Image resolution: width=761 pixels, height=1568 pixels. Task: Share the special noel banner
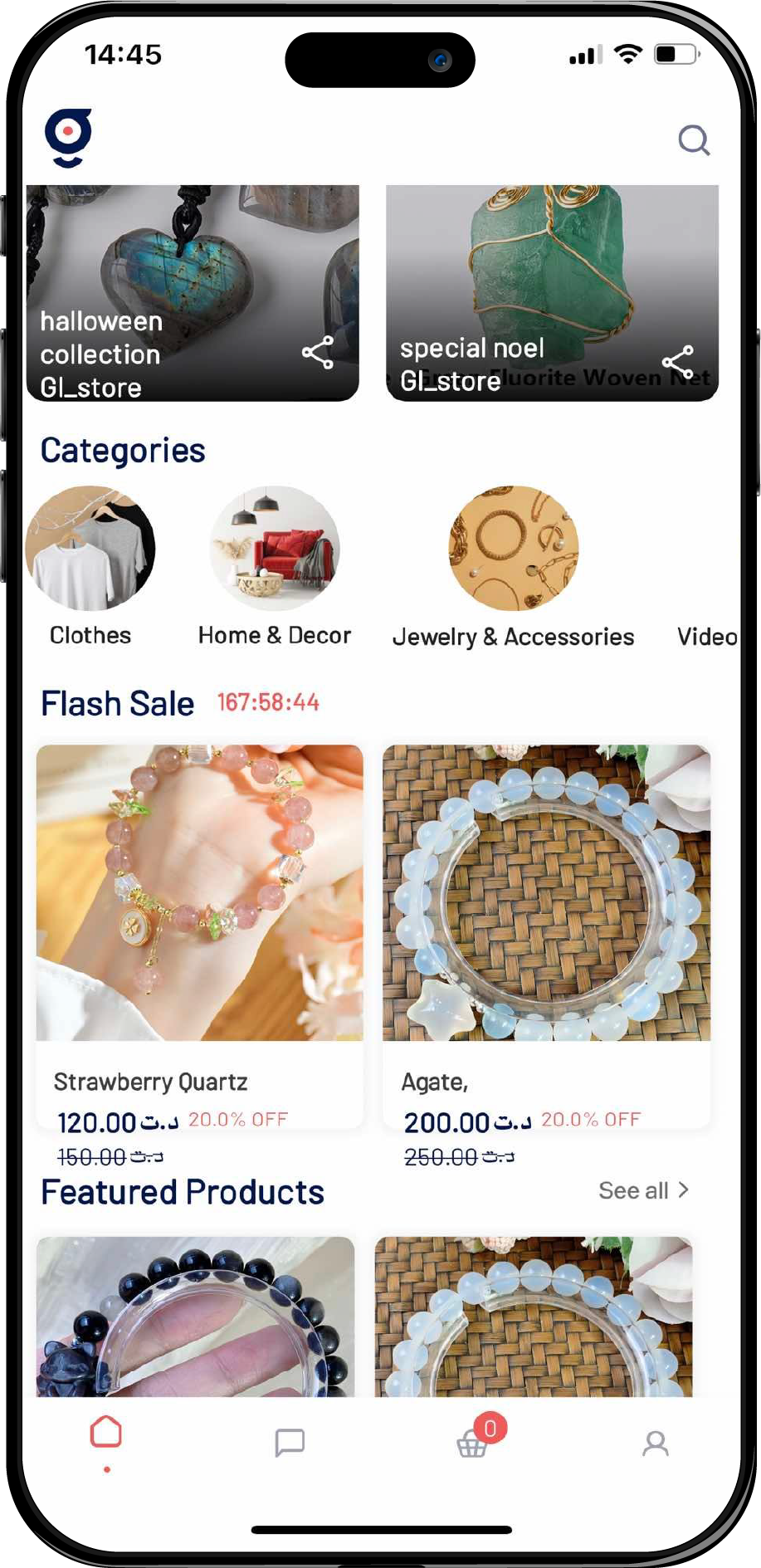click(677, 362)
